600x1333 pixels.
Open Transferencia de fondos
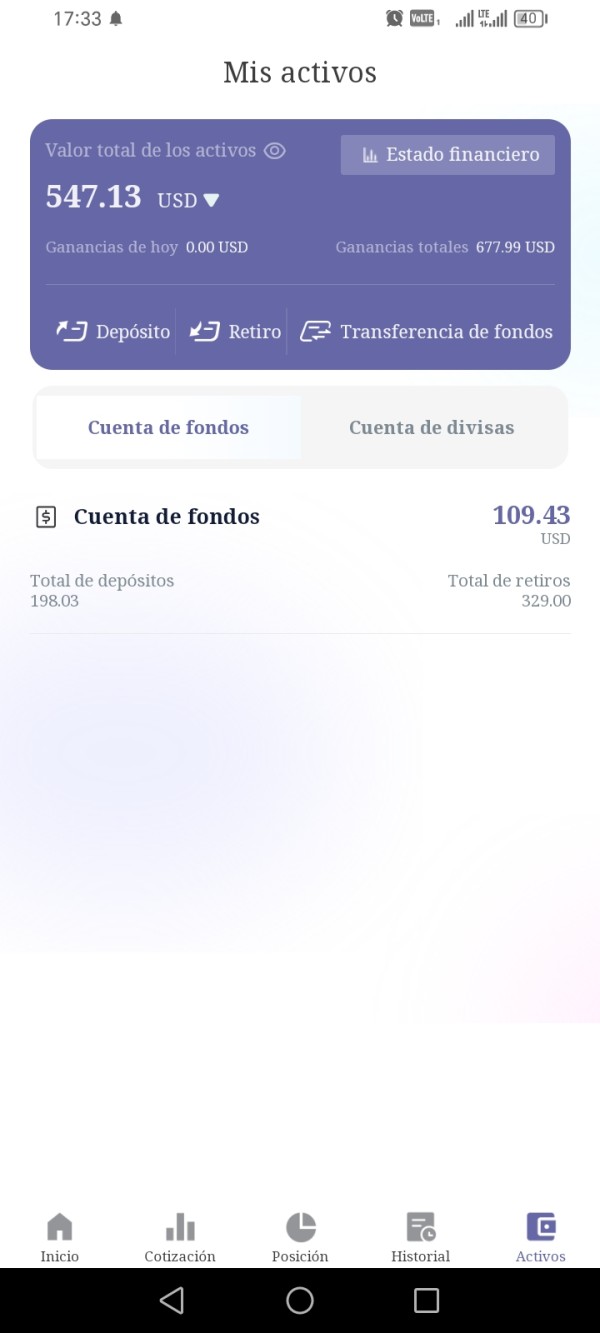[426, 331]
